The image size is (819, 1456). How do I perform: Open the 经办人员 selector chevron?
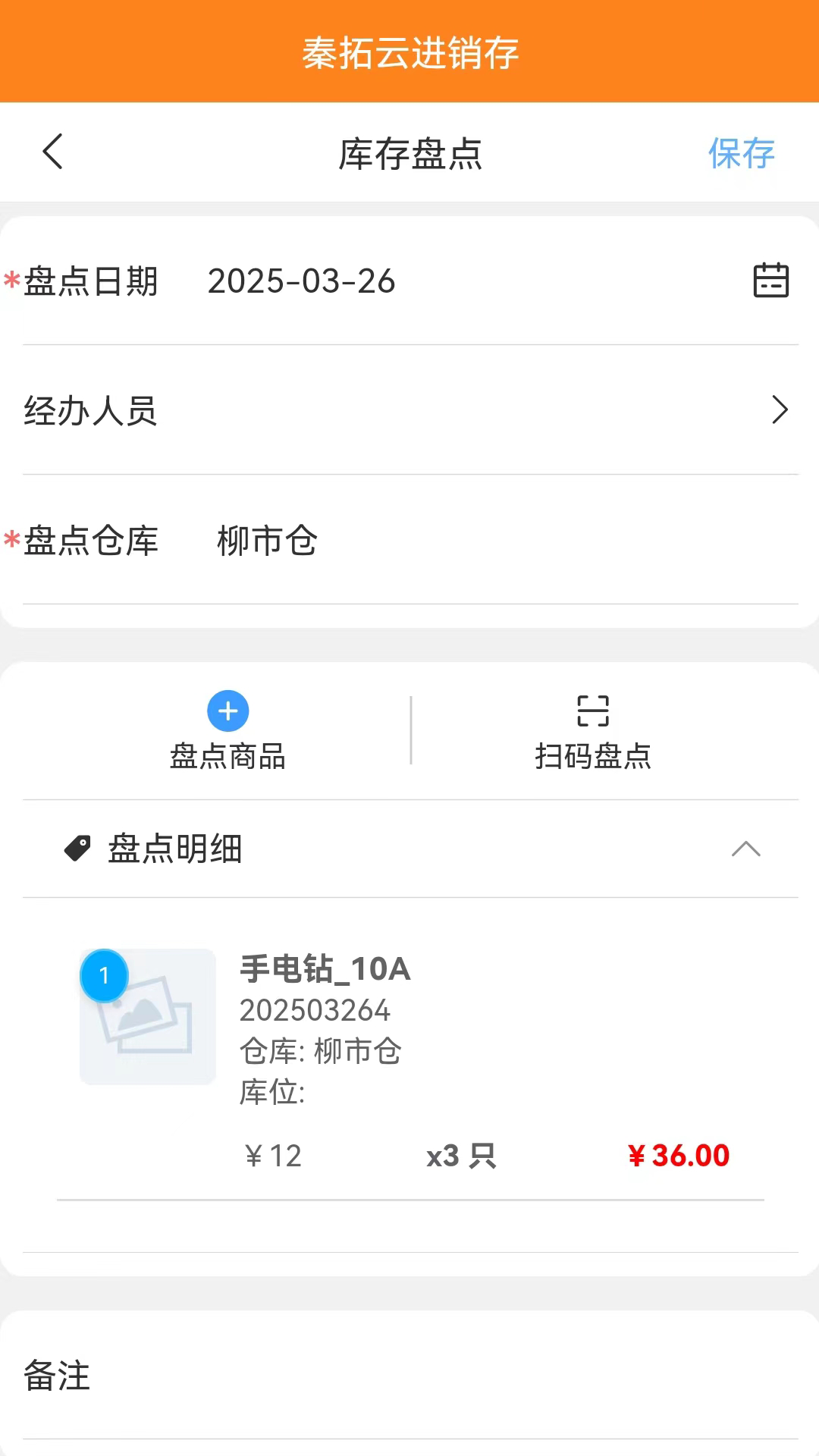(782, 410)
